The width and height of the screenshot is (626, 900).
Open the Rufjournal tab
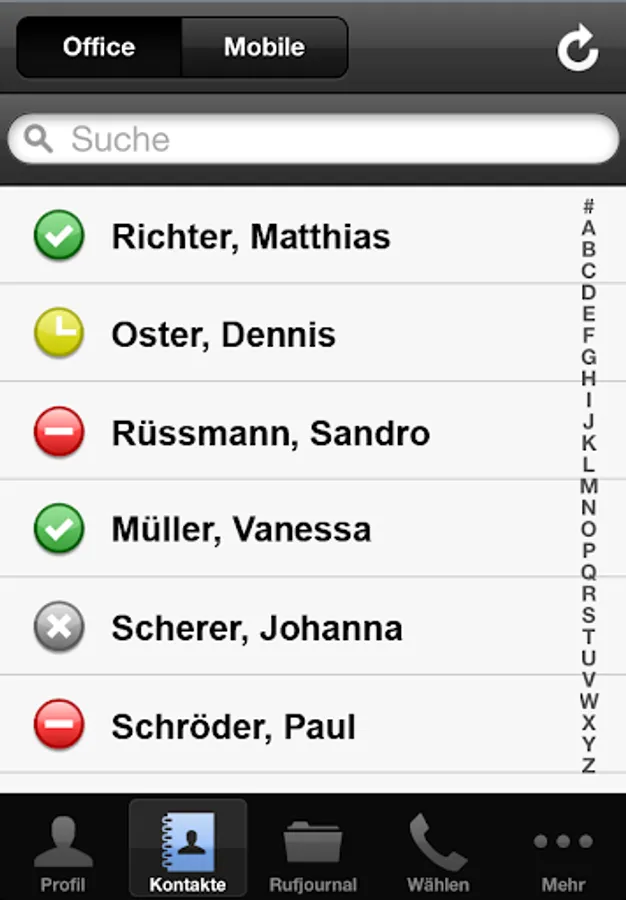pyautogui.click(x=313, y=852)
